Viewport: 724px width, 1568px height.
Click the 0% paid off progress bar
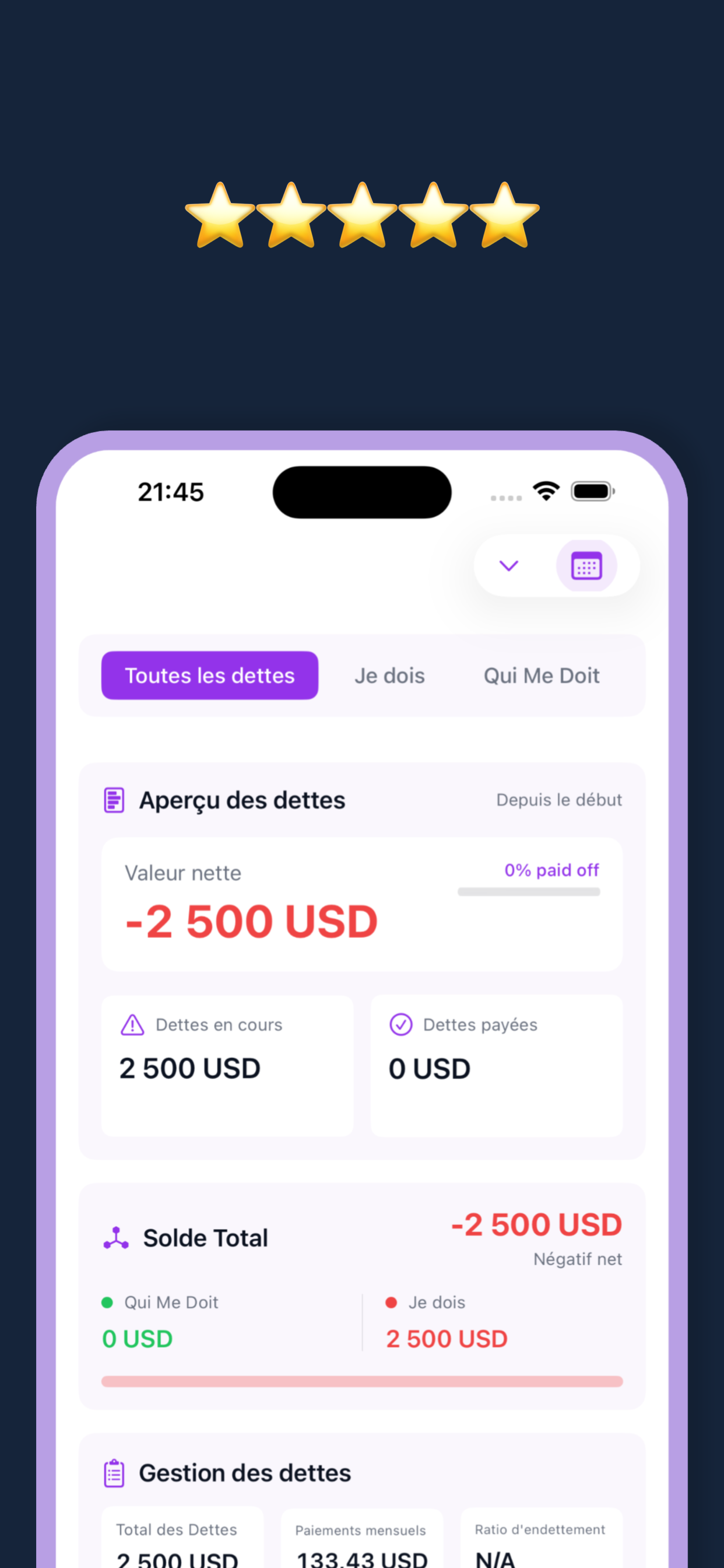(529, 892)
